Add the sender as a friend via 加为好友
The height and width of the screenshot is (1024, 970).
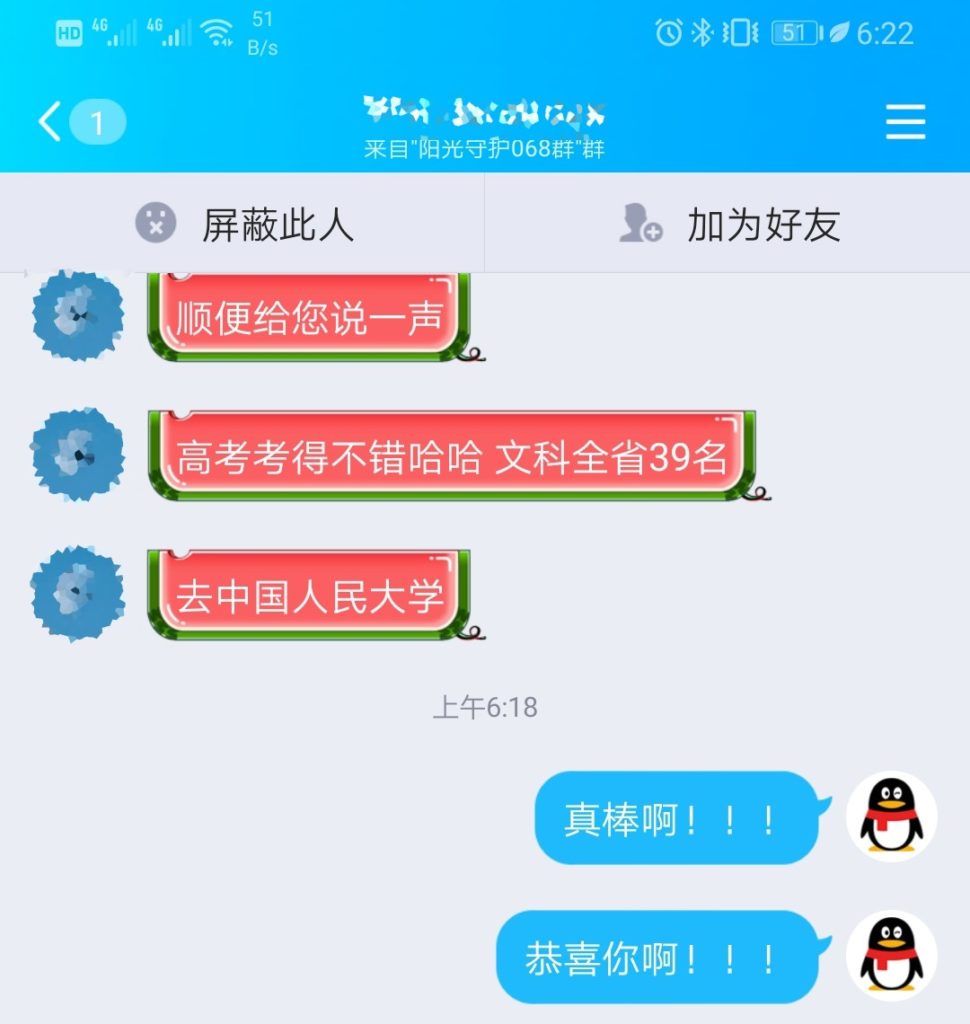click(x=728, y=224)
